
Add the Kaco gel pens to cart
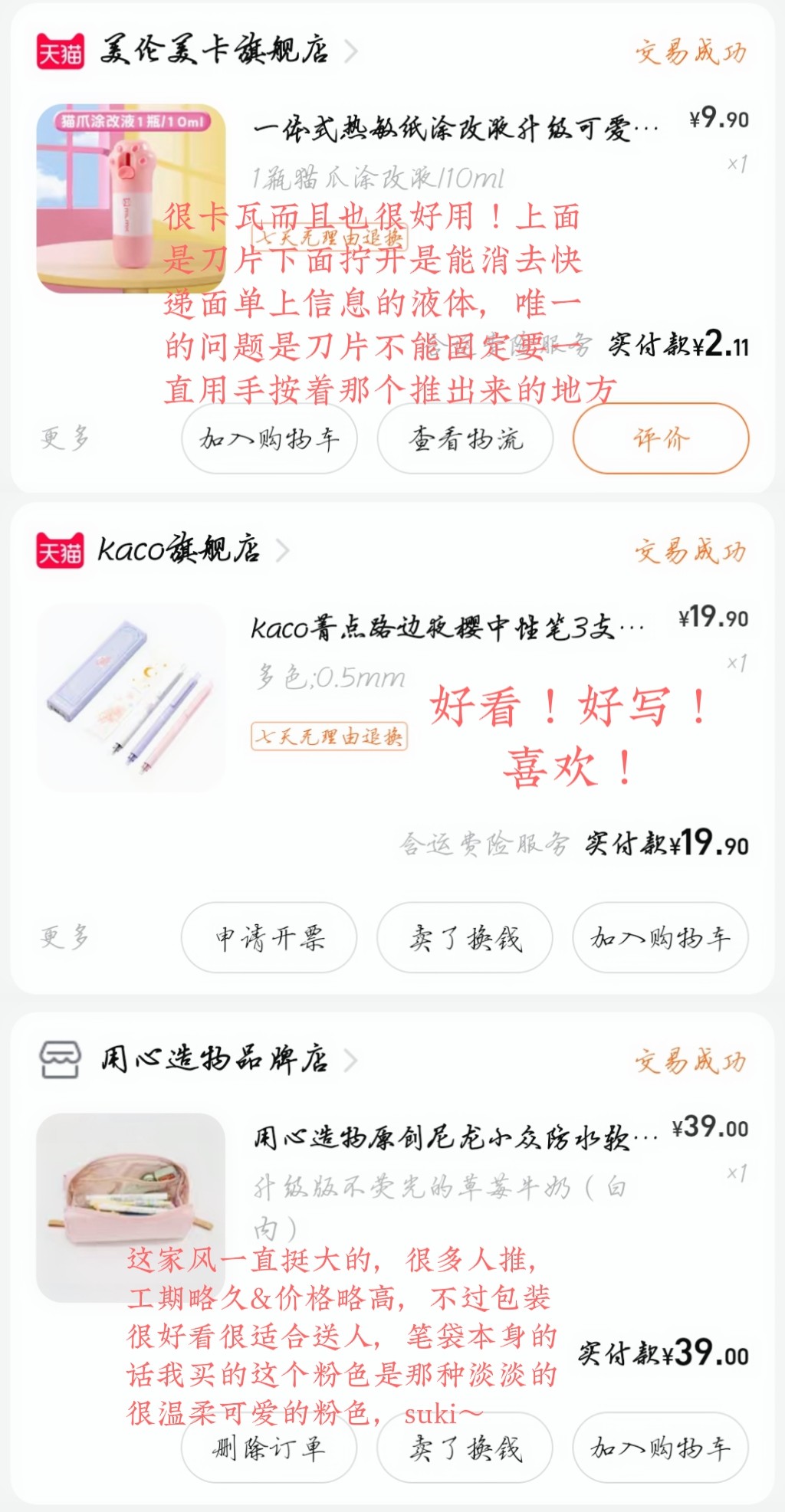point(660,938)
